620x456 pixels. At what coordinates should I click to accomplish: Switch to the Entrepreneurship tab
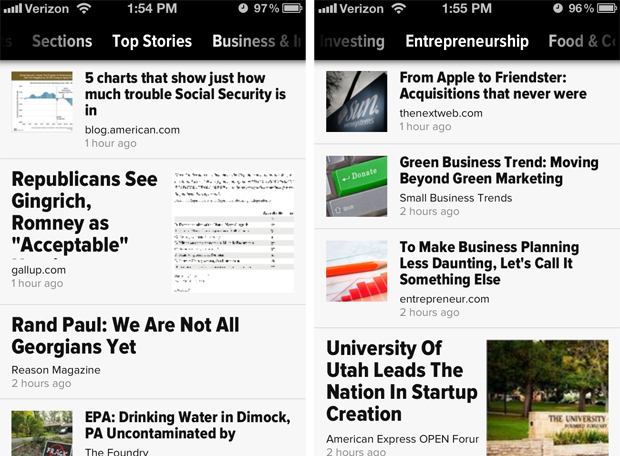point(467,41)
